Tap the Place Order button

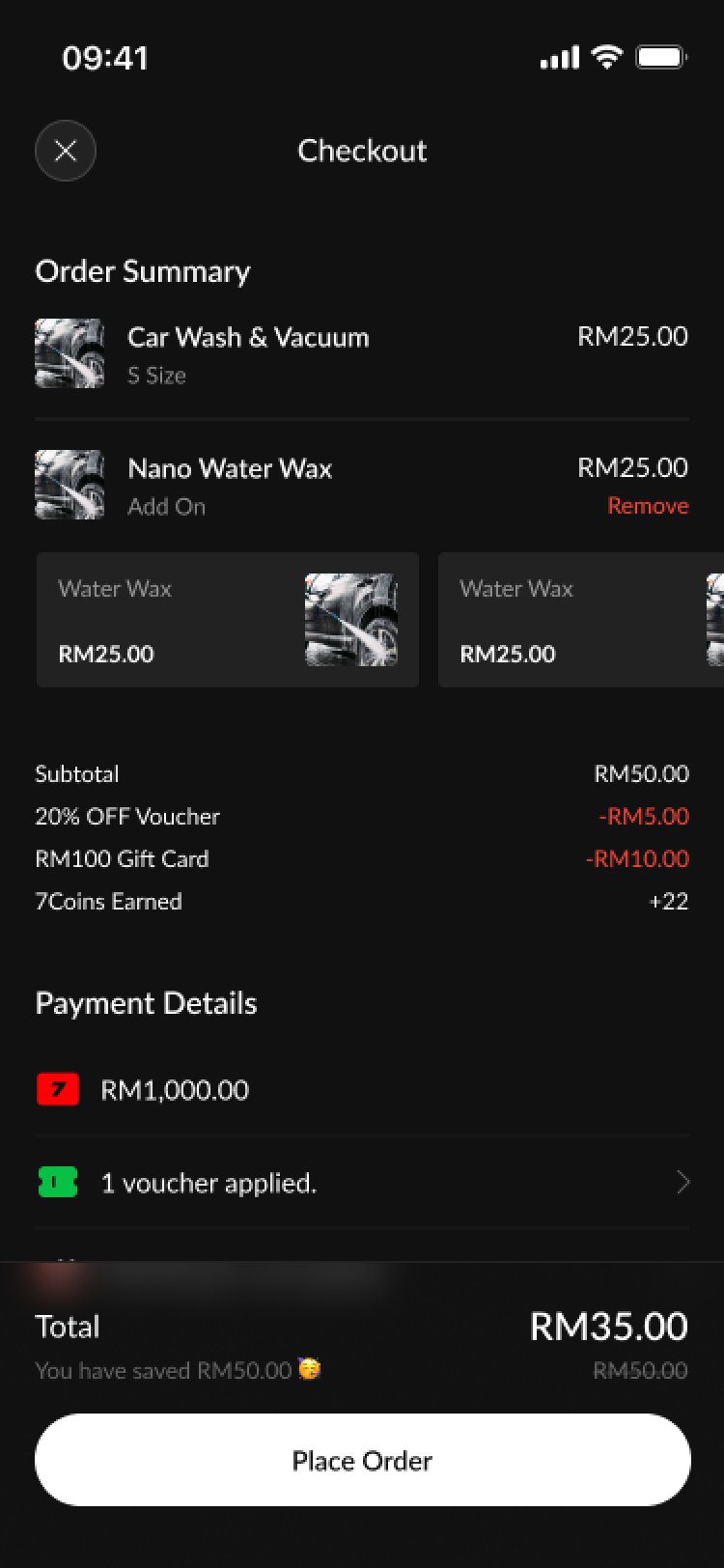coord(362,1460)
